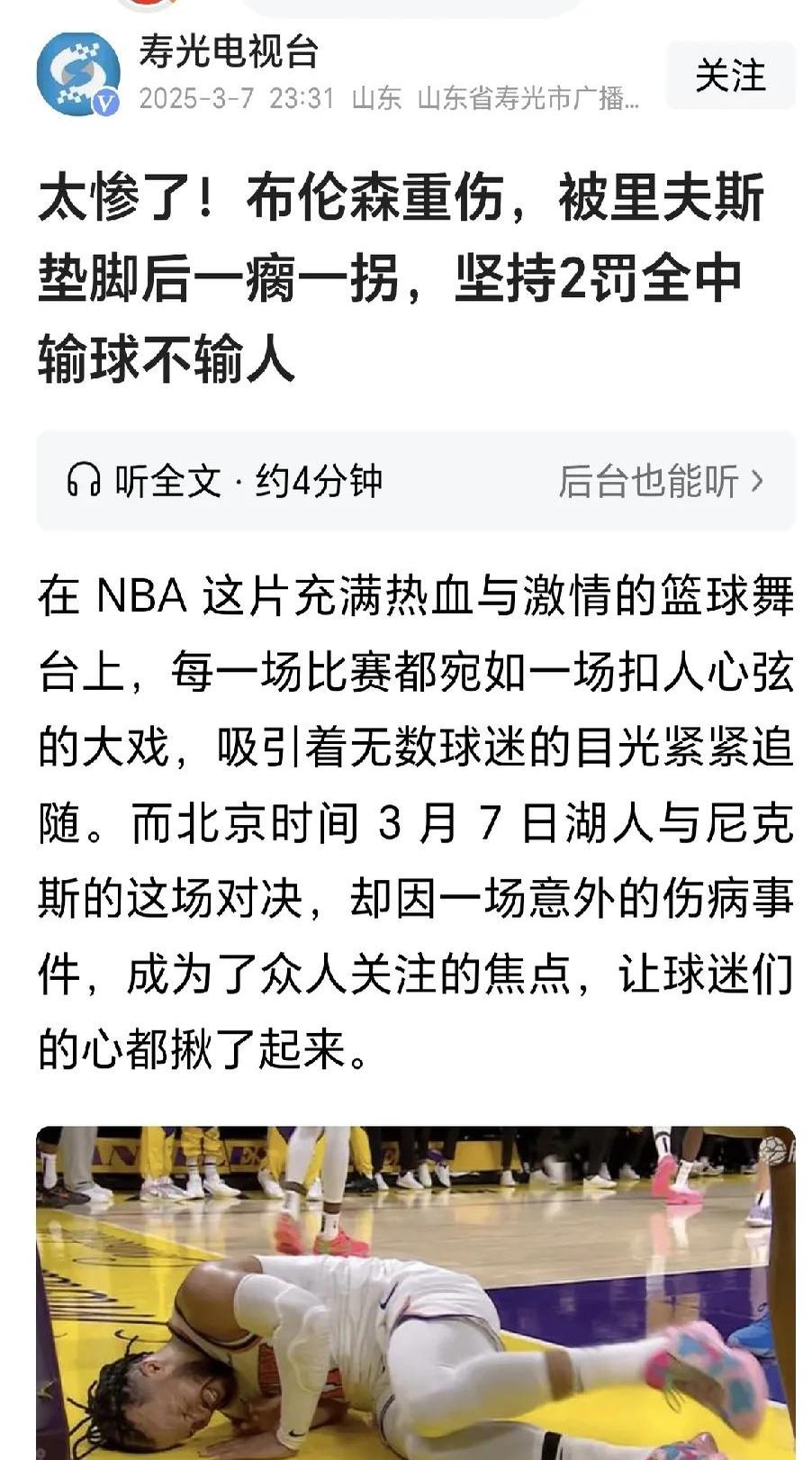Open the 山东 location entry
This screenshot has width=812, height=1460.
click(x=376, y=101)
